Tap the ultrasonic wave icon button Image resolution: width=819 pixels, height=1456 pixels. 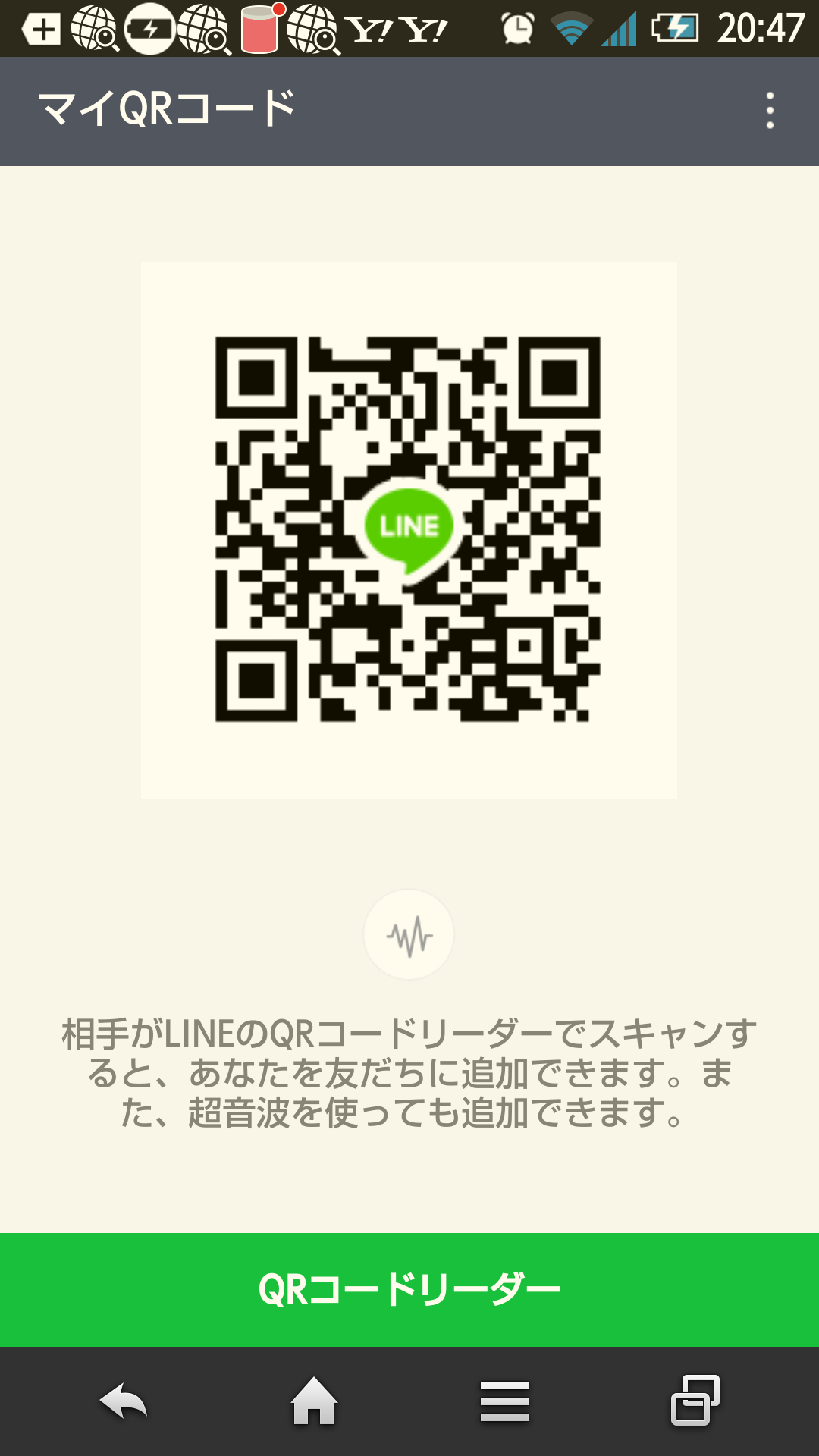point(409,935)
